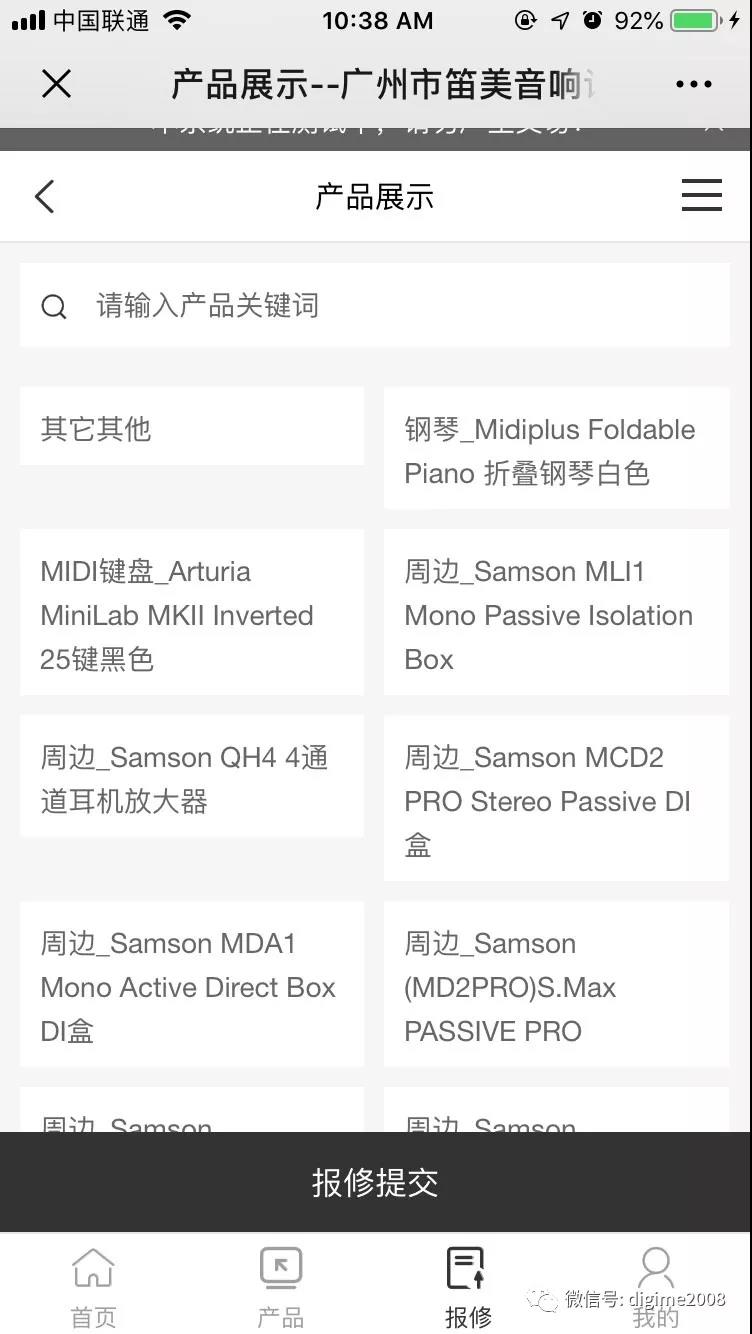Switch to the 首页 tab

coord(93,1286)
